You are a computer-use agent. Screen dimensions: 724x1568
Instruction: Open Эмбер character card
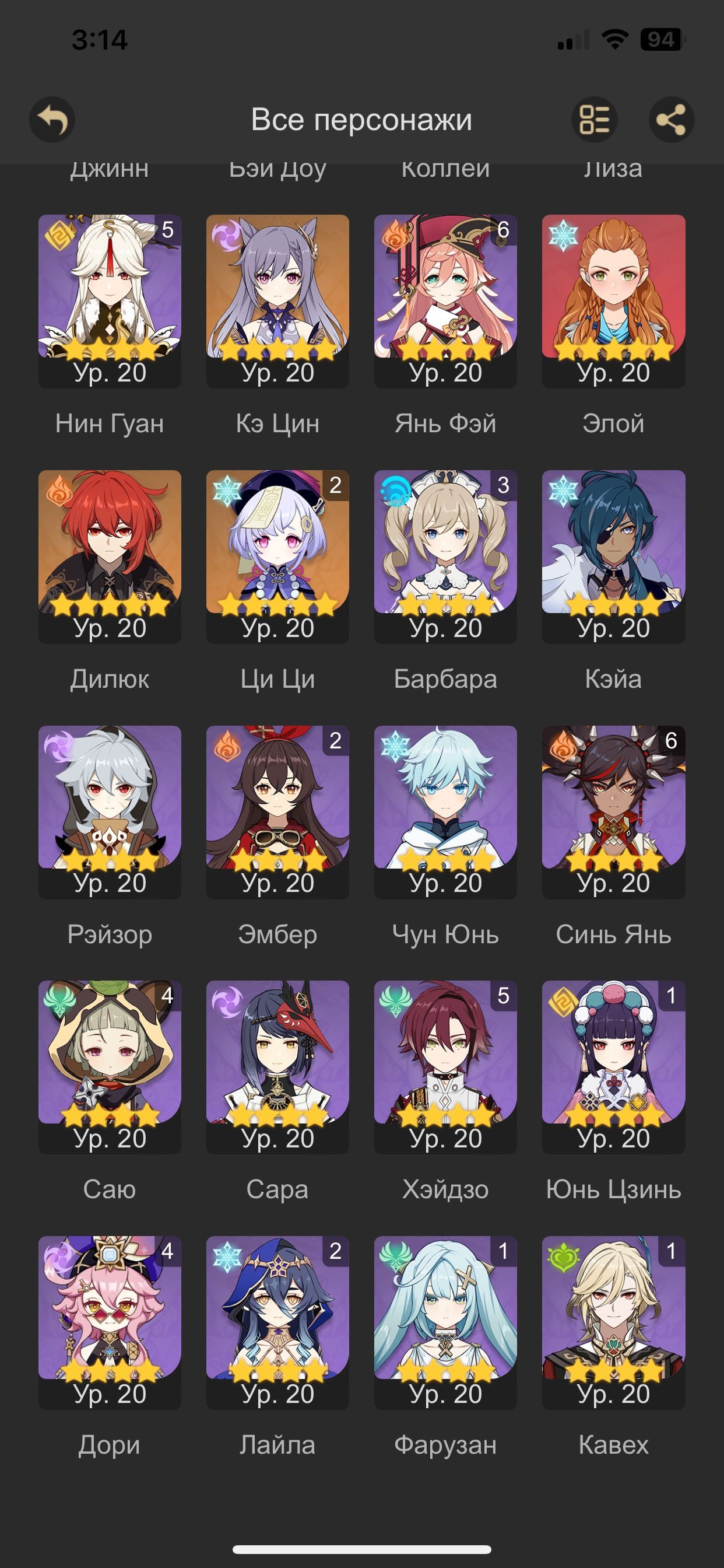[277, 811]
